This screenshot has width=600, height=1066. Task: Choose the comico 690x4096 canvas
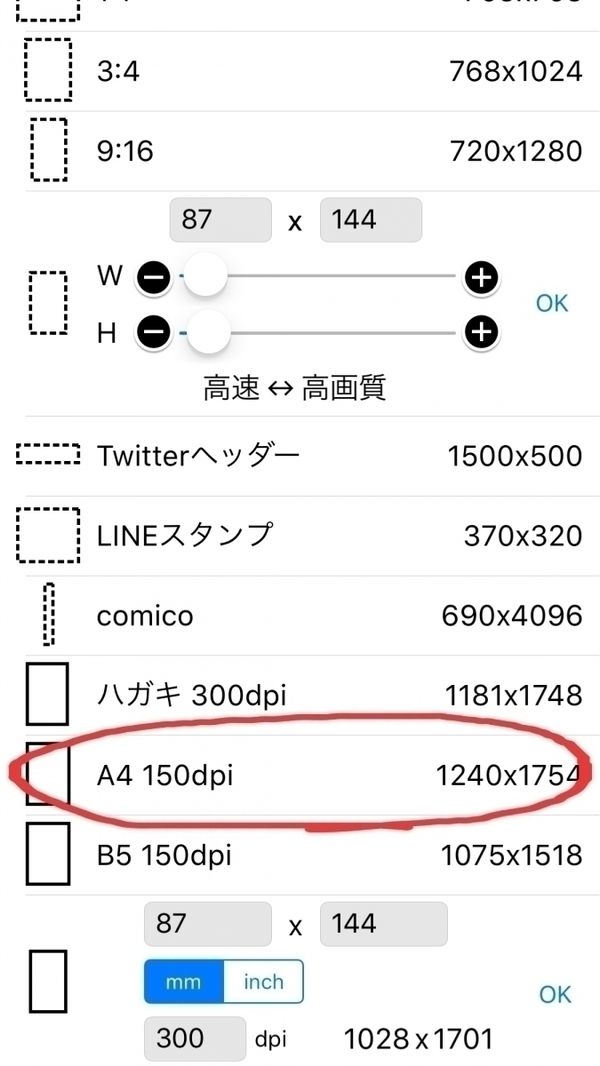[300, 615]
